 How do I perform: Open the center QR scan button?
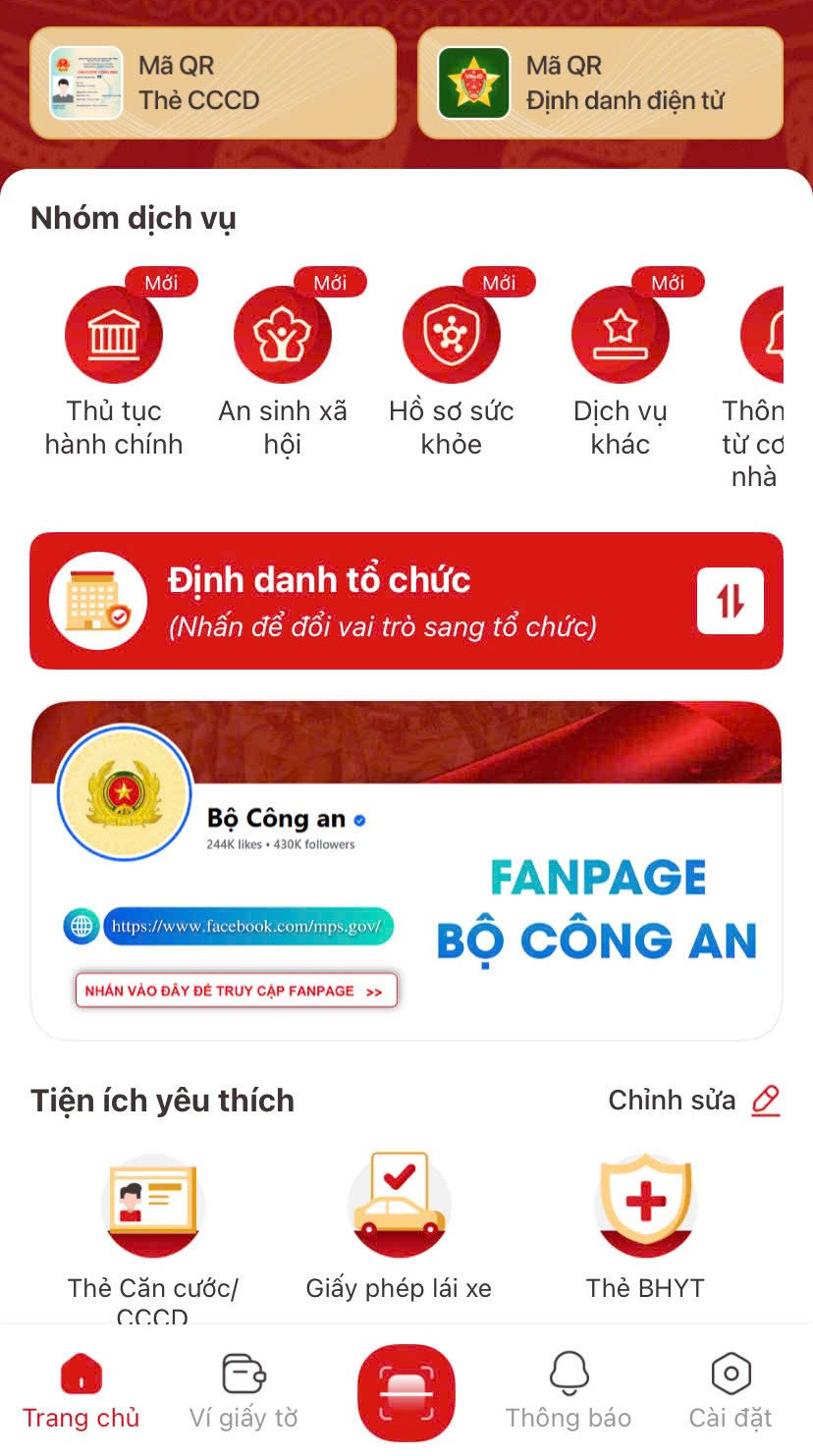tap(406, 1390)
